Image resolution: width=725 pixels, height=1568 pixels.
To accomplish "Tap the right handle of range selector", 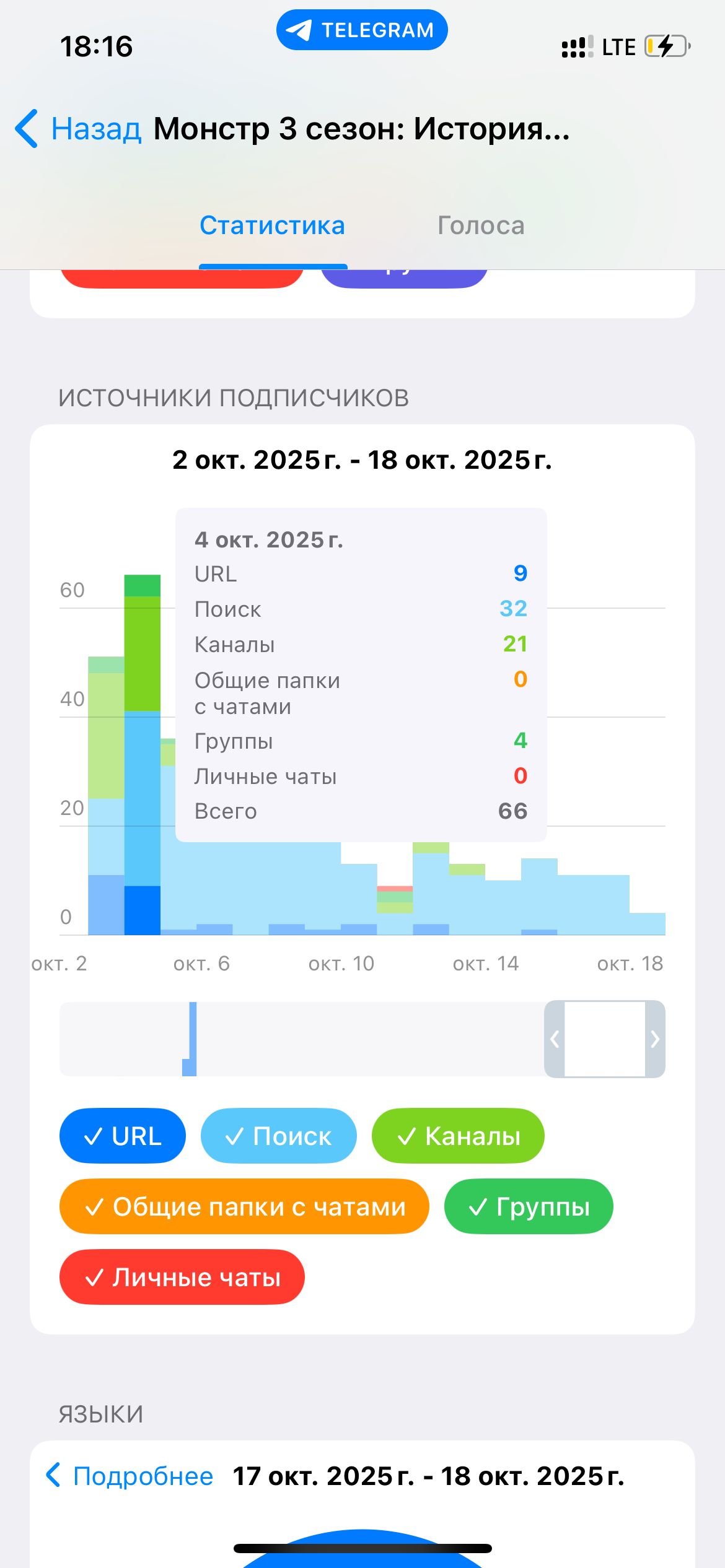I will (x=655, y=1039).
